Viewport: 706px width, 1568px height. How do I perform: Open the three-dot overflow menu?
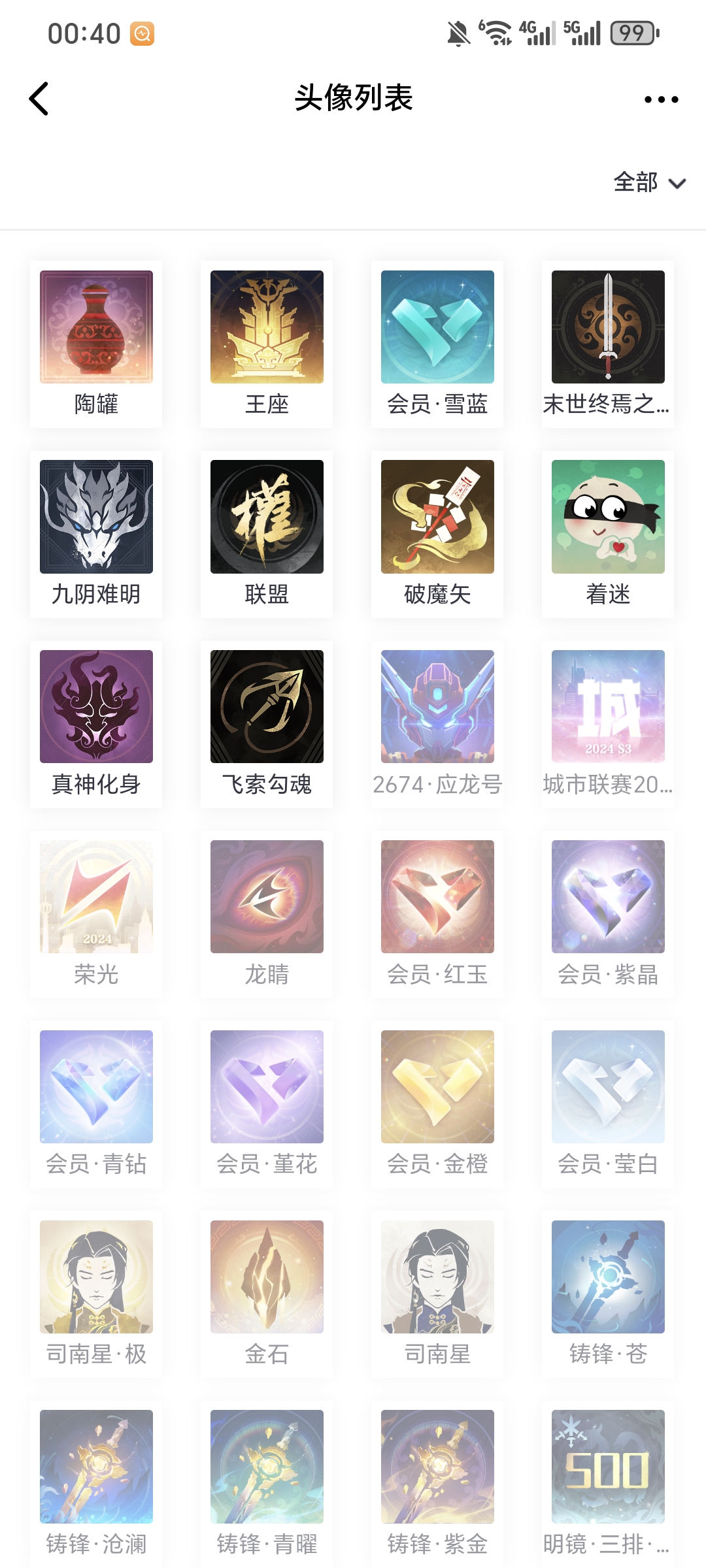pos(661,99)
